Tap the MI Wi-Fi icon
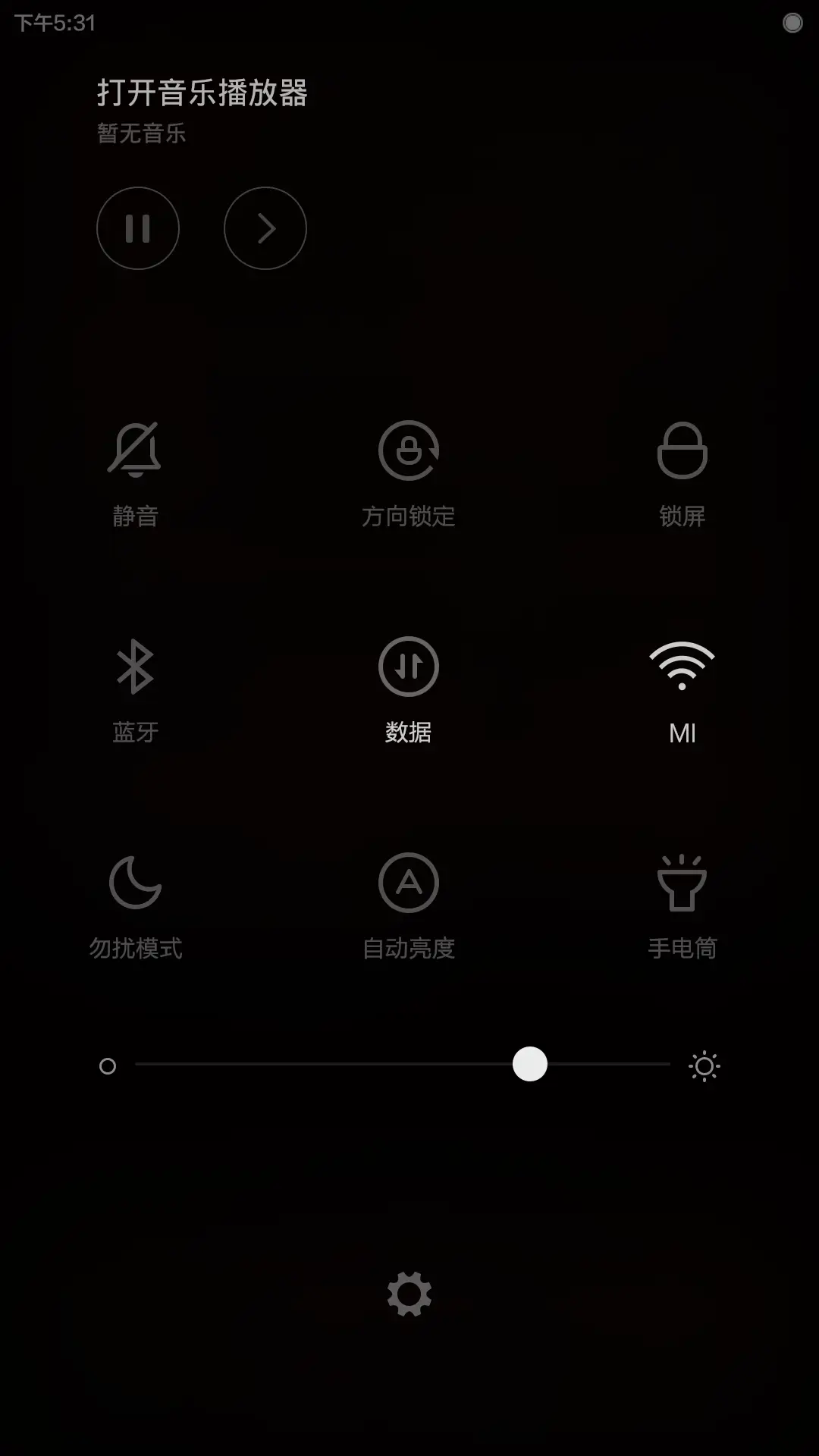Viewport: 819px width, 1456px height. click(682, 686)
